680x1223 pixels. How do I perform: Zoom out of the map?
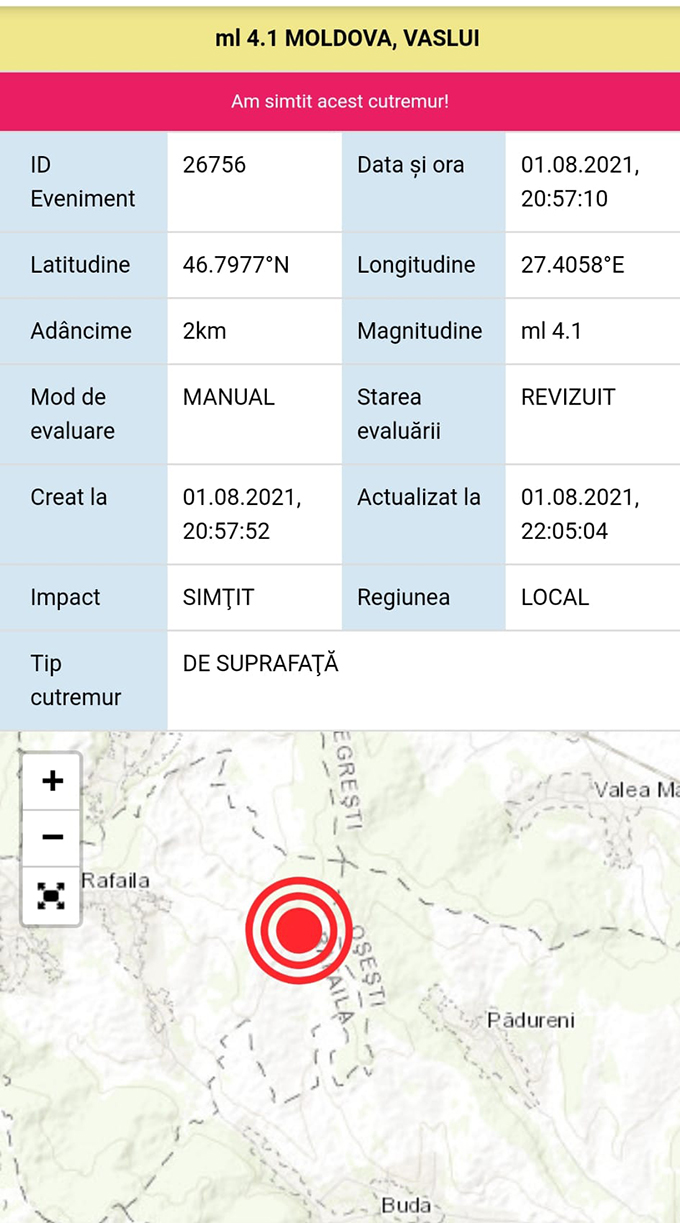tap(52, 837)
